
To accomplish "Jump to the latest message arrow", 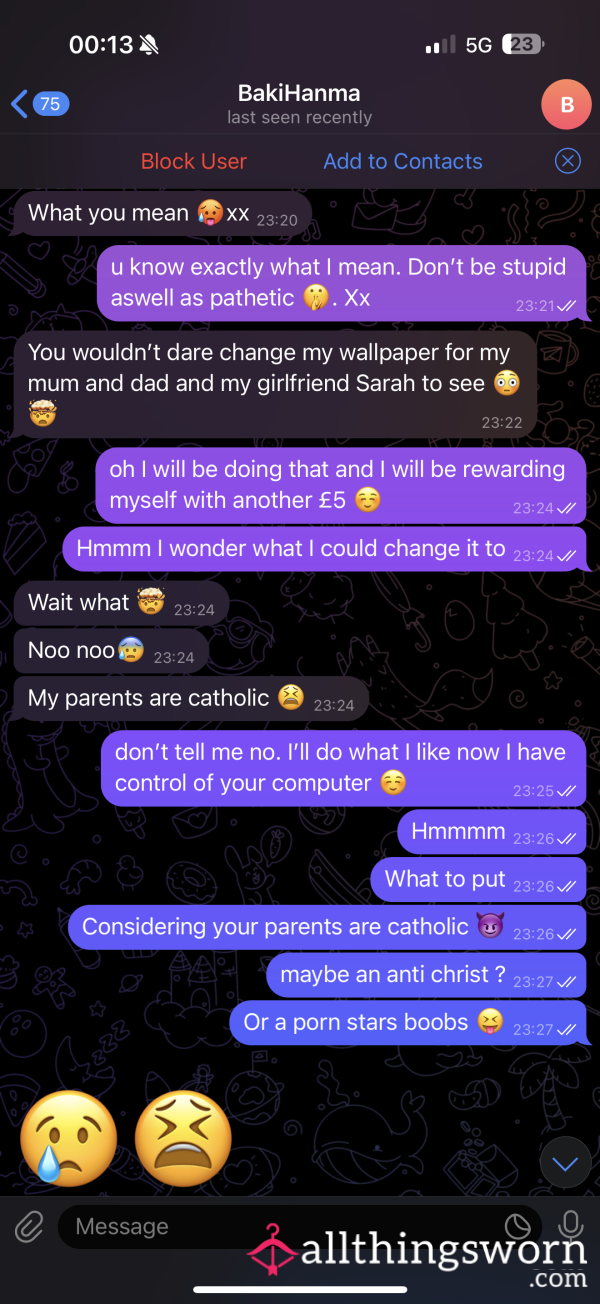I will [x=566, y=1163].
